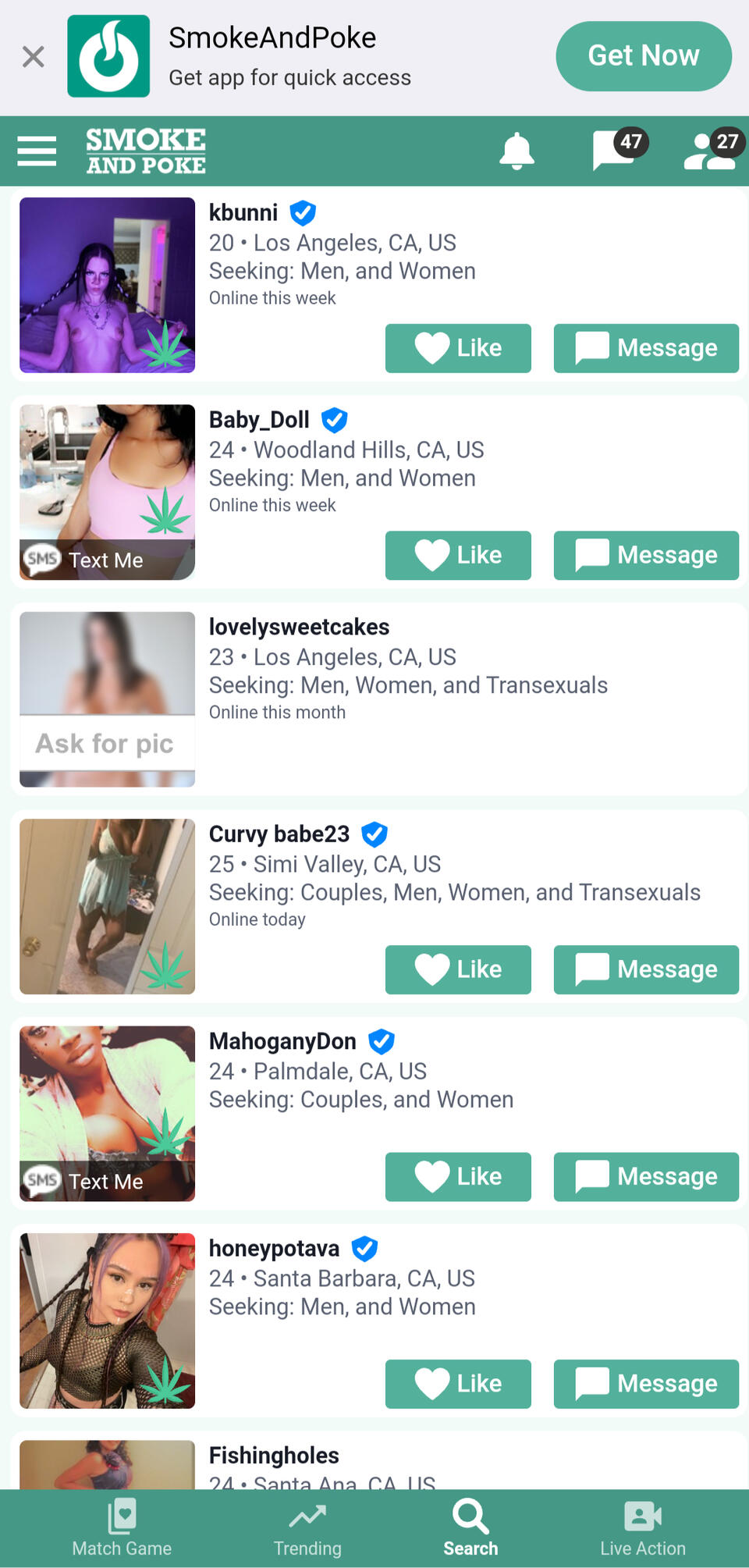Switch to the Match Game tab
The image size is (749, 1568).
pyautogui.click(x=122, y=1527)
